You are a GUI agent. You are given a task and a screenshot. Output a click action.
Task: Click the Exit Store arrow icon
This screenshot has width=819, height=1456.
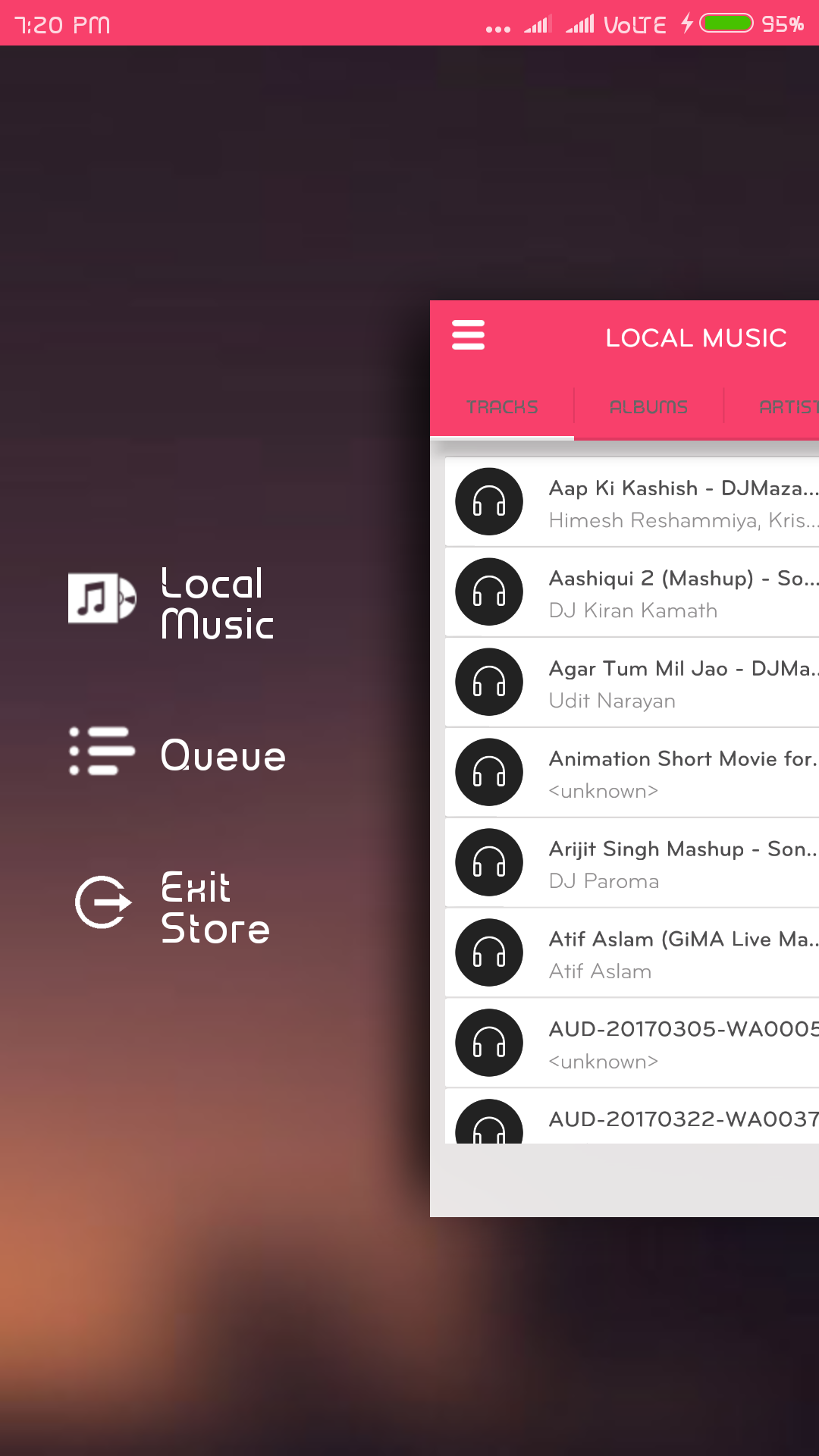102,903
